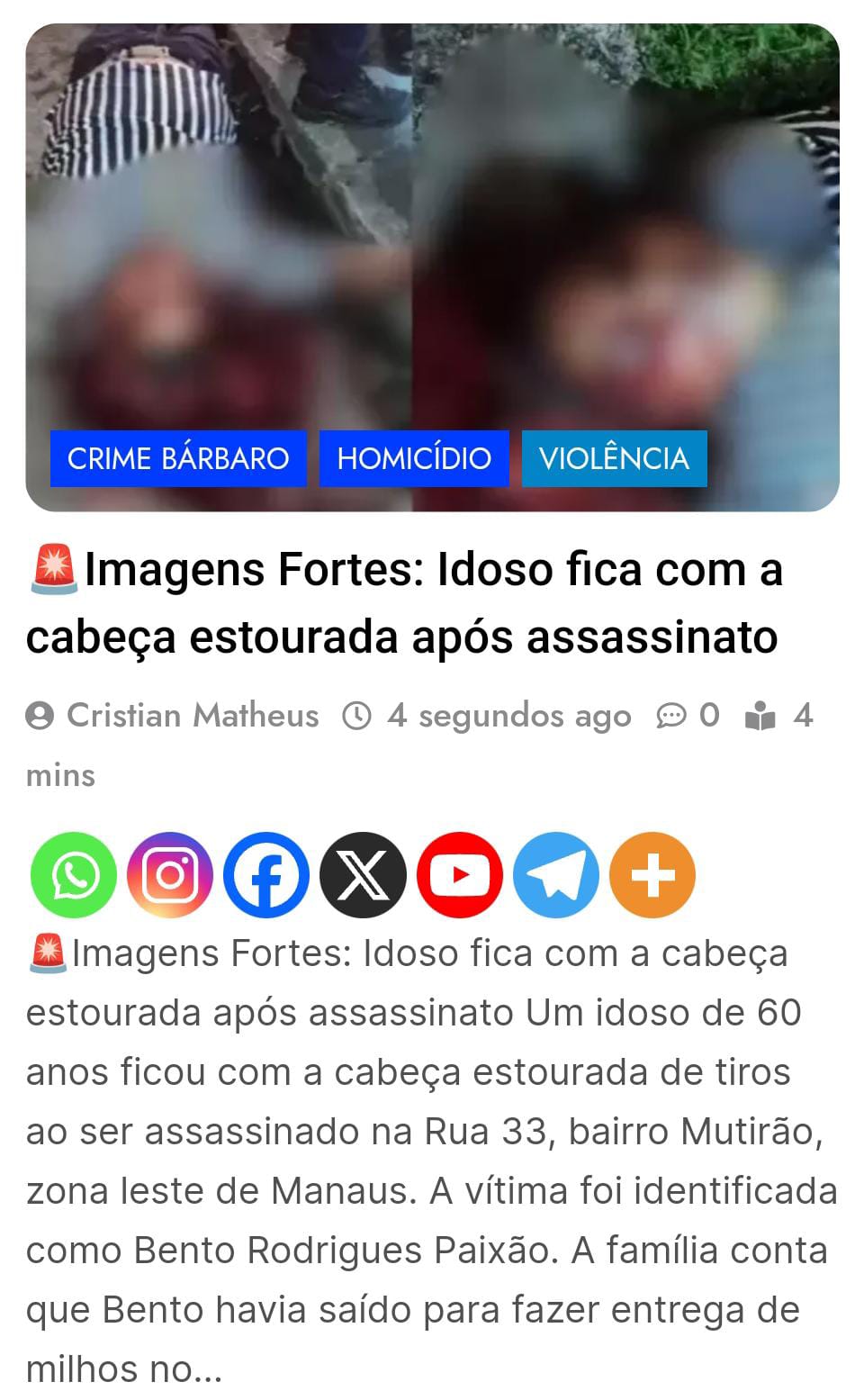This screenshot has width=864, height=1400.
Task: Open more sharing options plus icon
Action: click(652, 874)
